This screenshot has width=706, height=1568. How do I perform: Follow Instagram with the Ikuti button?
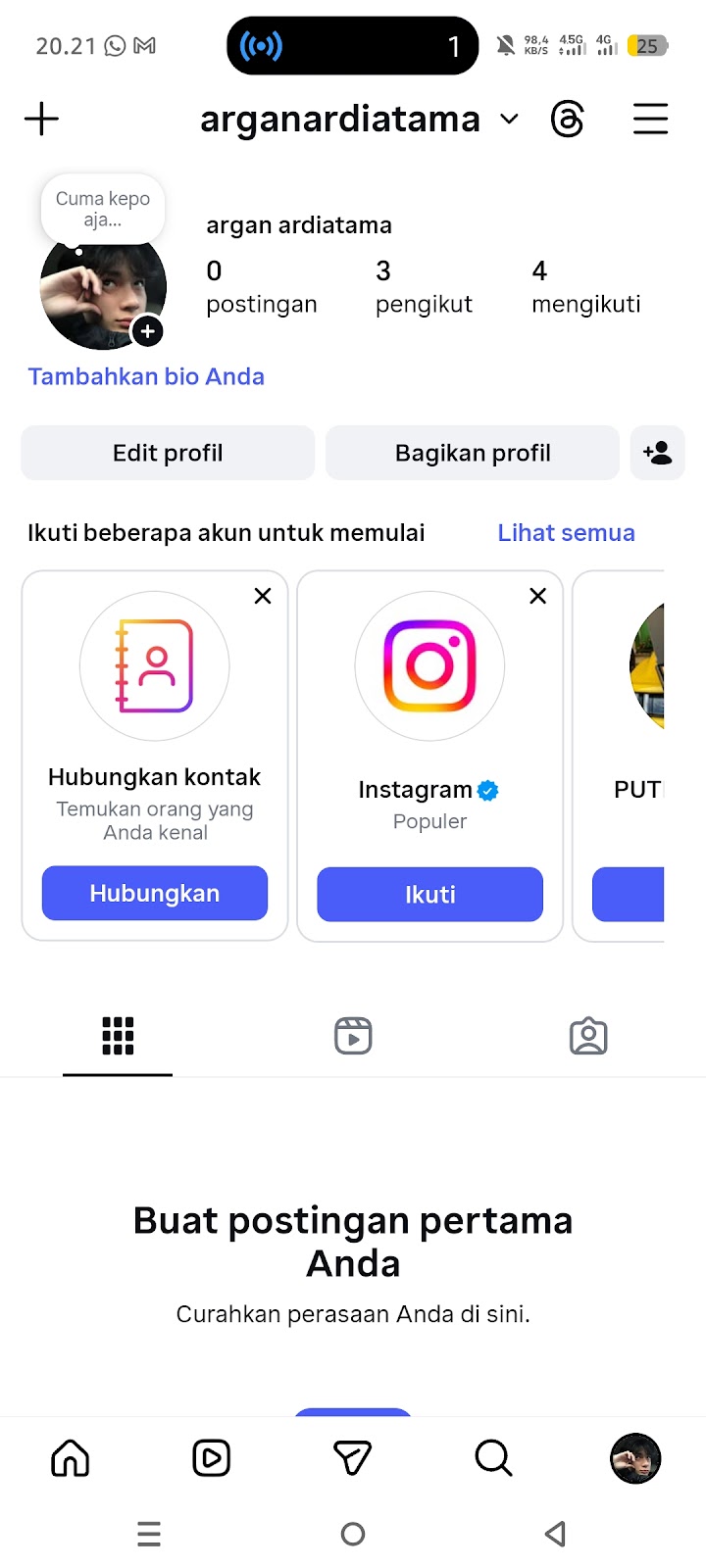(429, 894)
